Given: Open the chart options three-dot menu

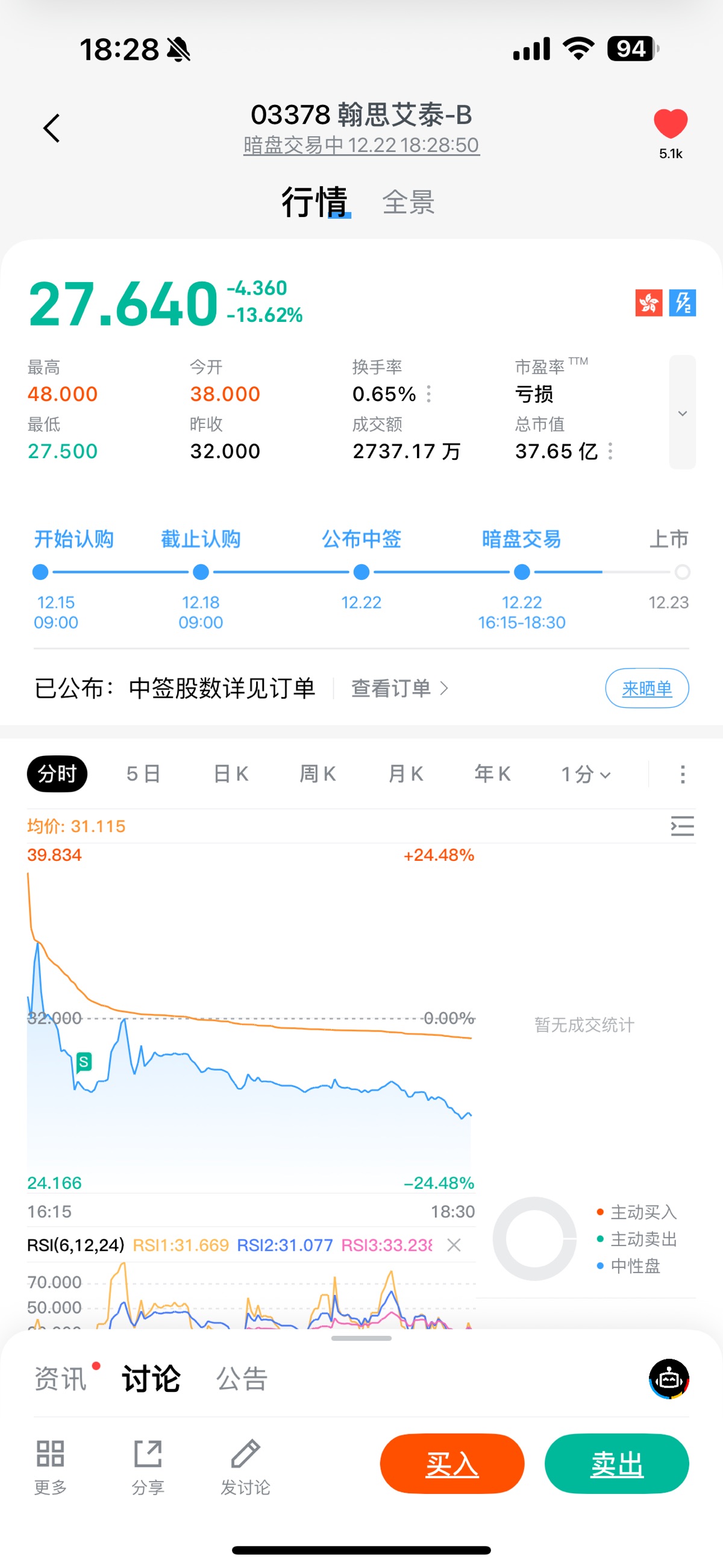Looking at the screenshot, I should 682,774.
